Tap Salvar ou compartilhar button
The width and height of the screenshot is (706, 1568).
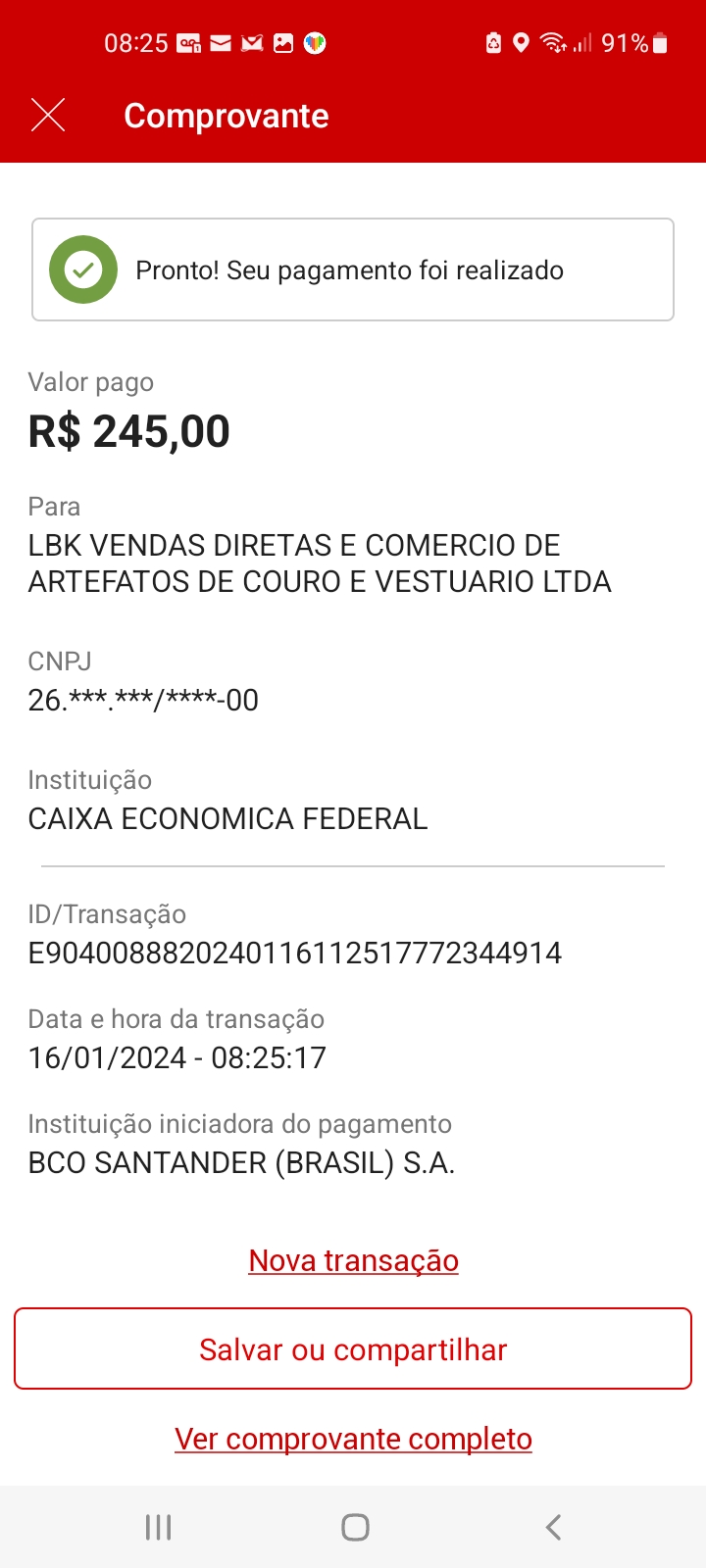pos(353,1349)
